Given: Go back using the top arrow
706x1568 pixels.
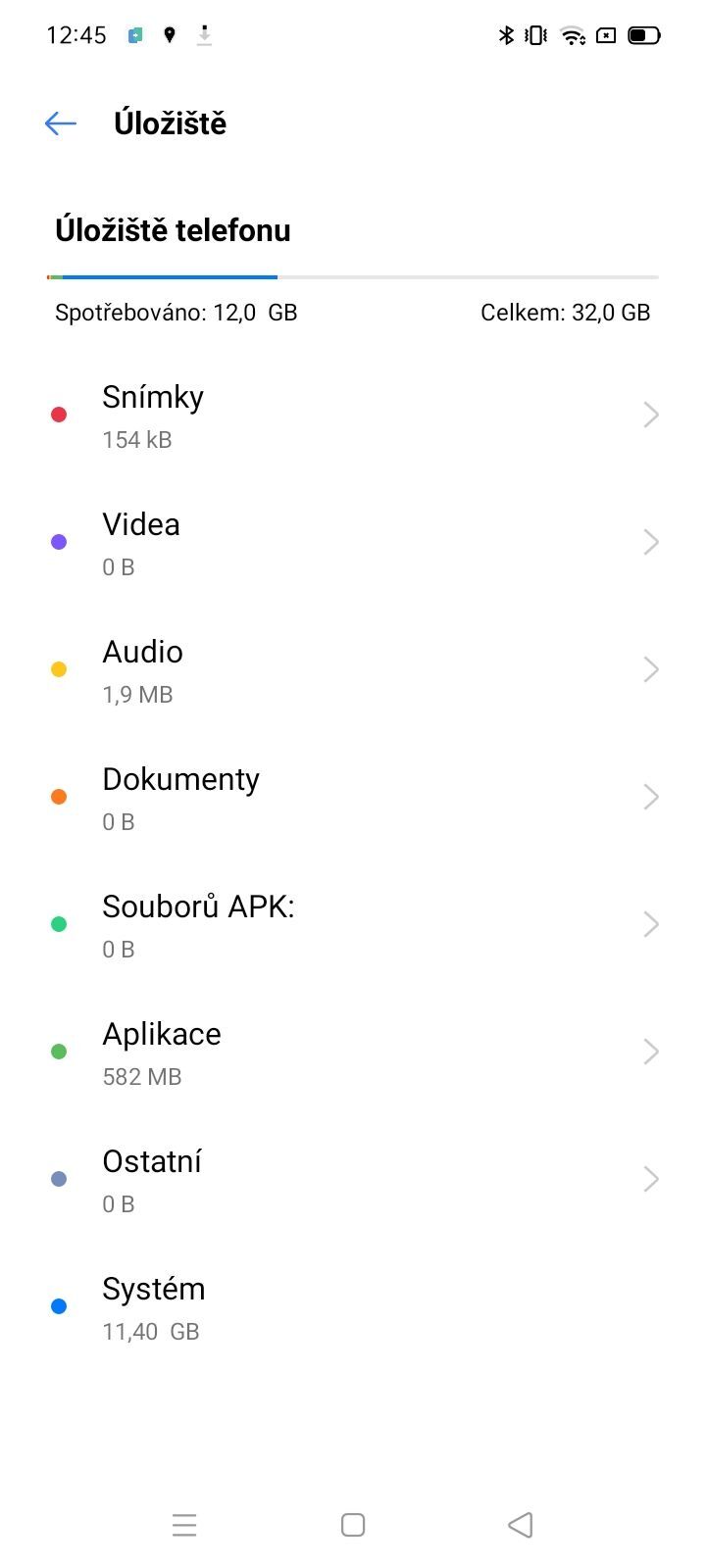Looking at the screenshot, I should (61, 123).
